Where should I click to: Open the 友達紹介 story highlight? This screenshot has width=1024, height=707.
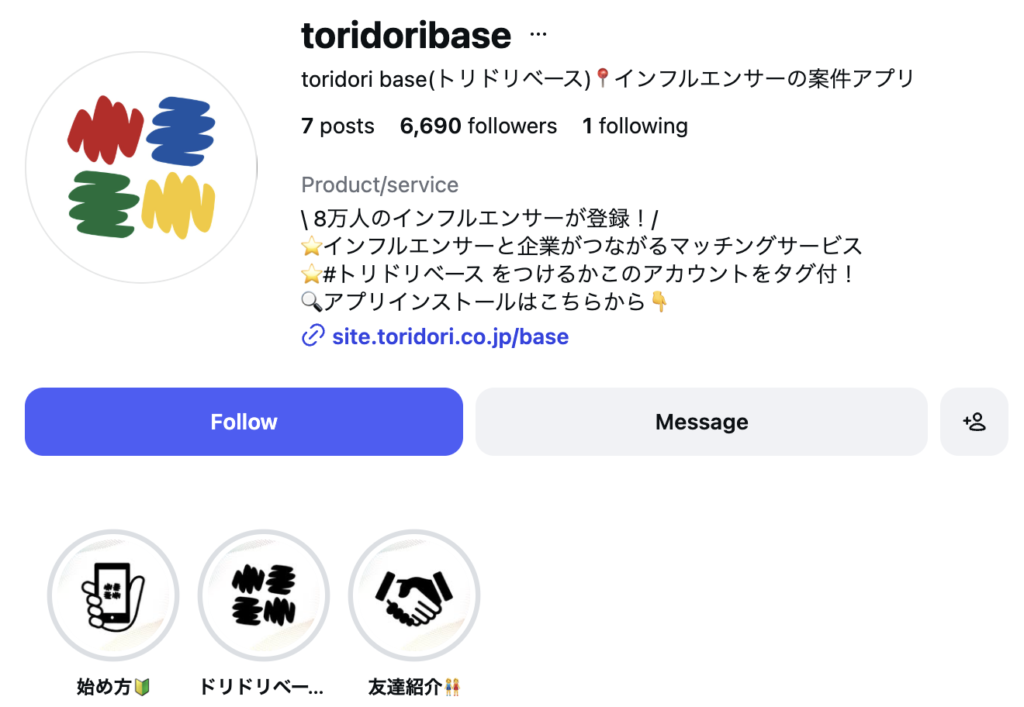click(414, 595)
